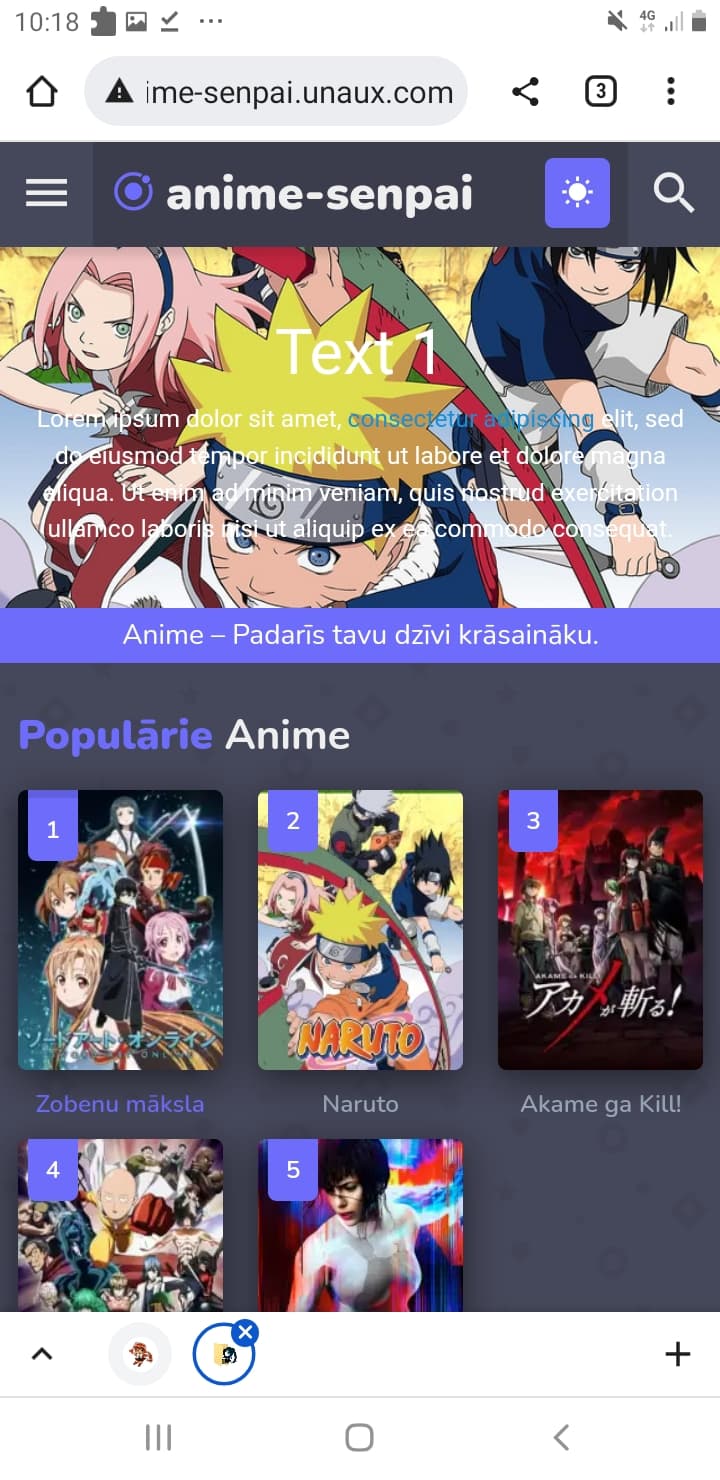Share this page from browser toolbar

pyautogui.click(x=525, y=92)
